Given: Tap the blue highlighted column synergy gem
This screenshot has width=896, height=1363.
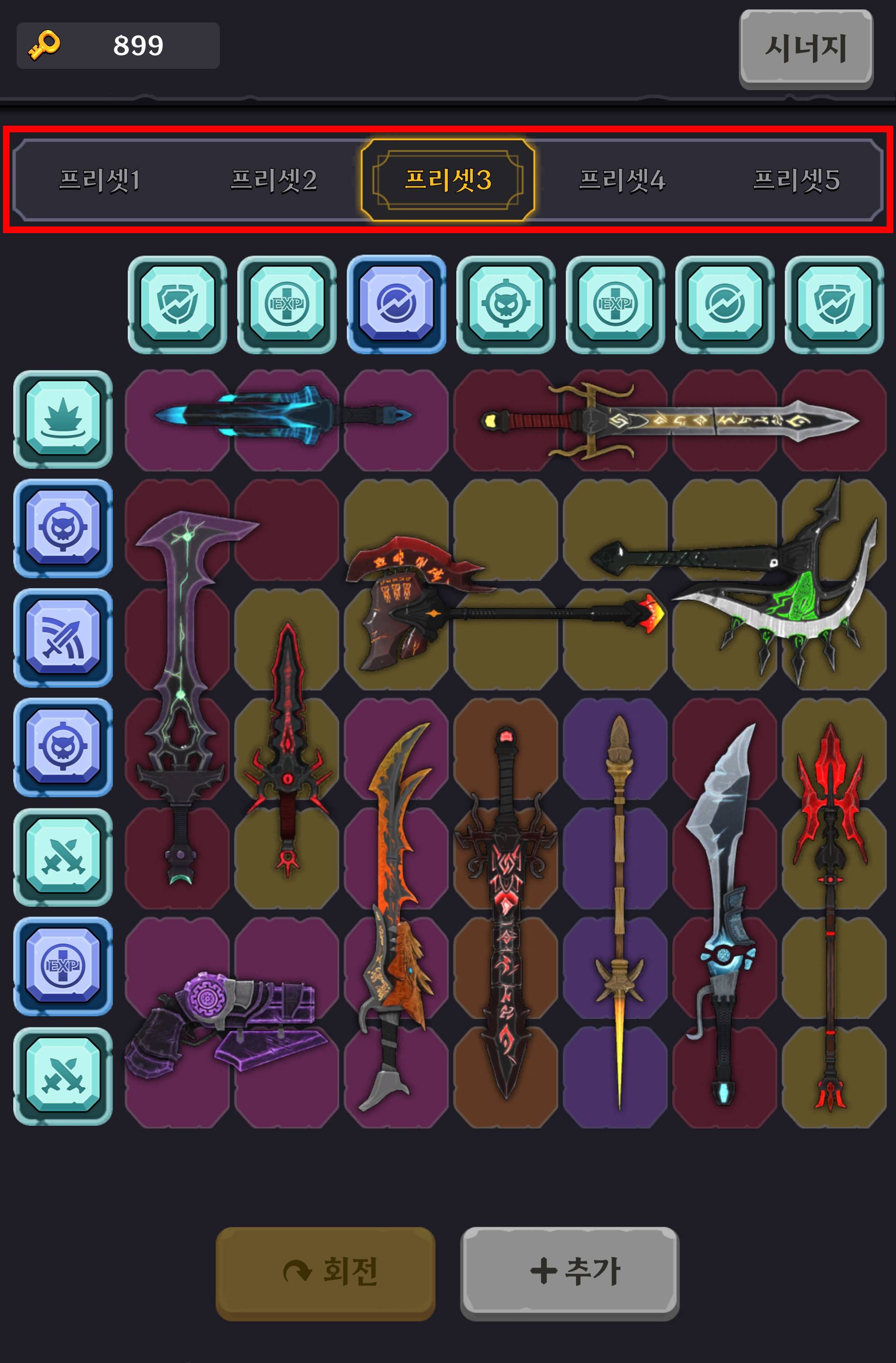Looking at the screenshot, I should tap(397, 305).
